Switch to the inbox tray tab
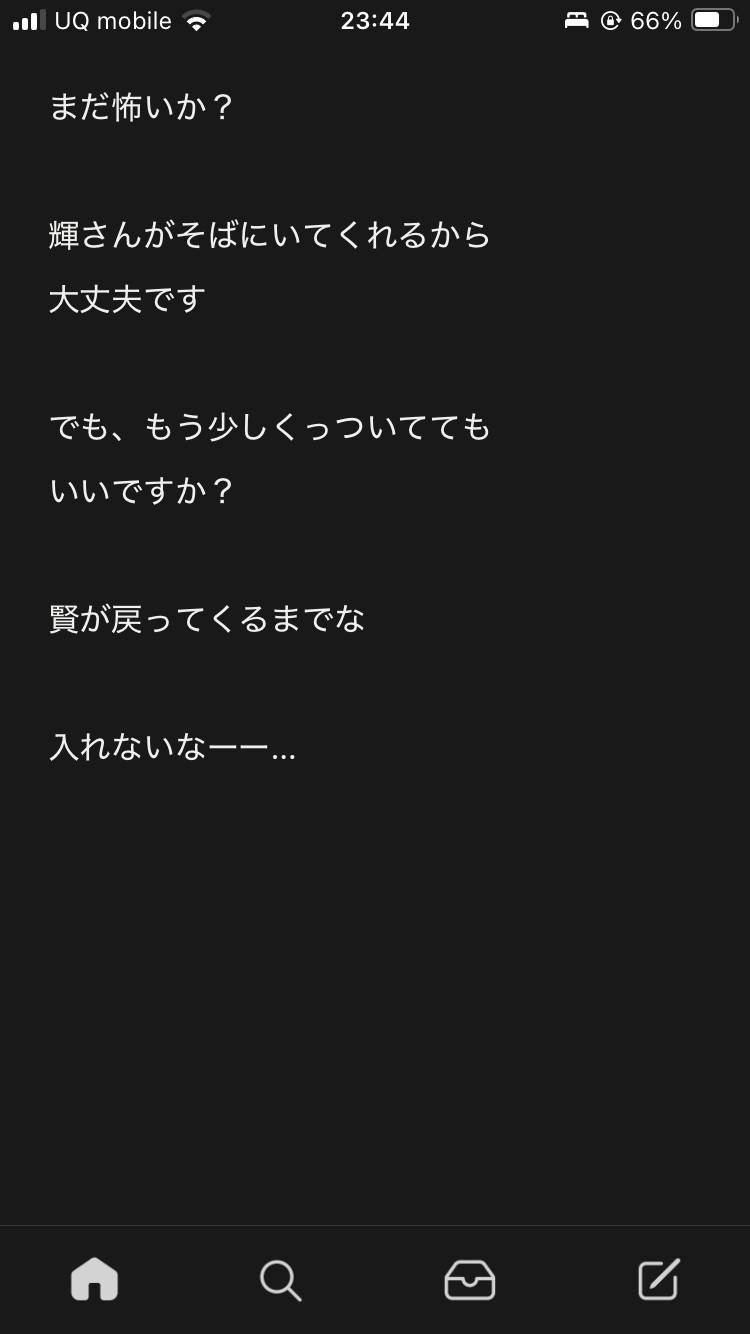Viewport: 750px width, 1334px height. (469, 1279)
